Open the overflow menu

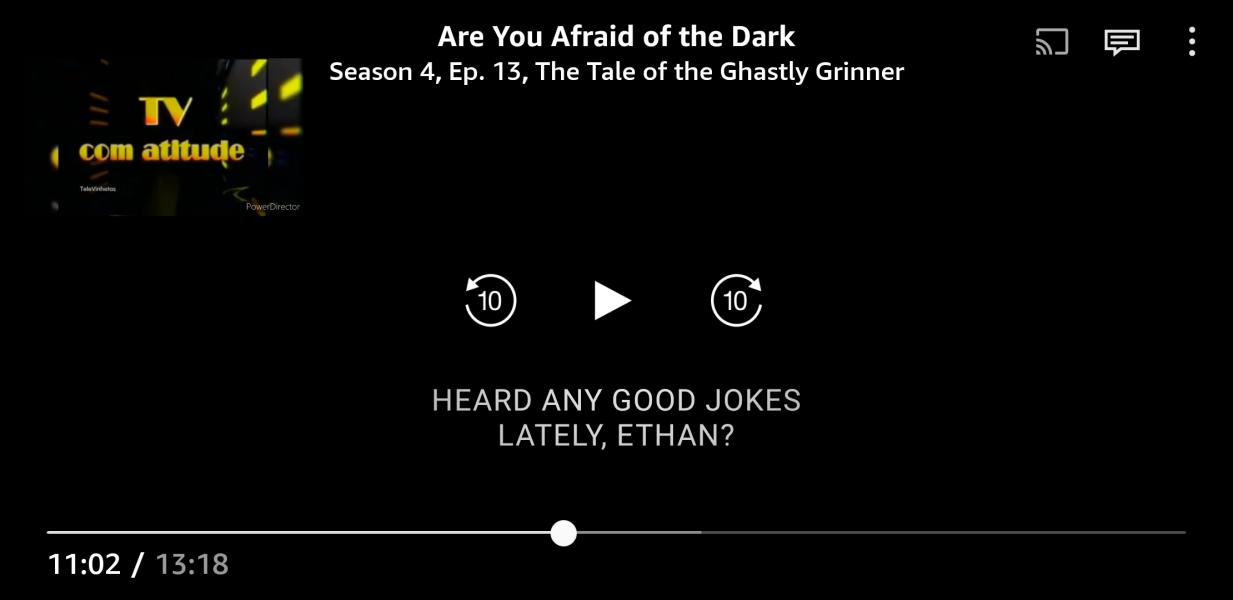tap(1191, 42)
